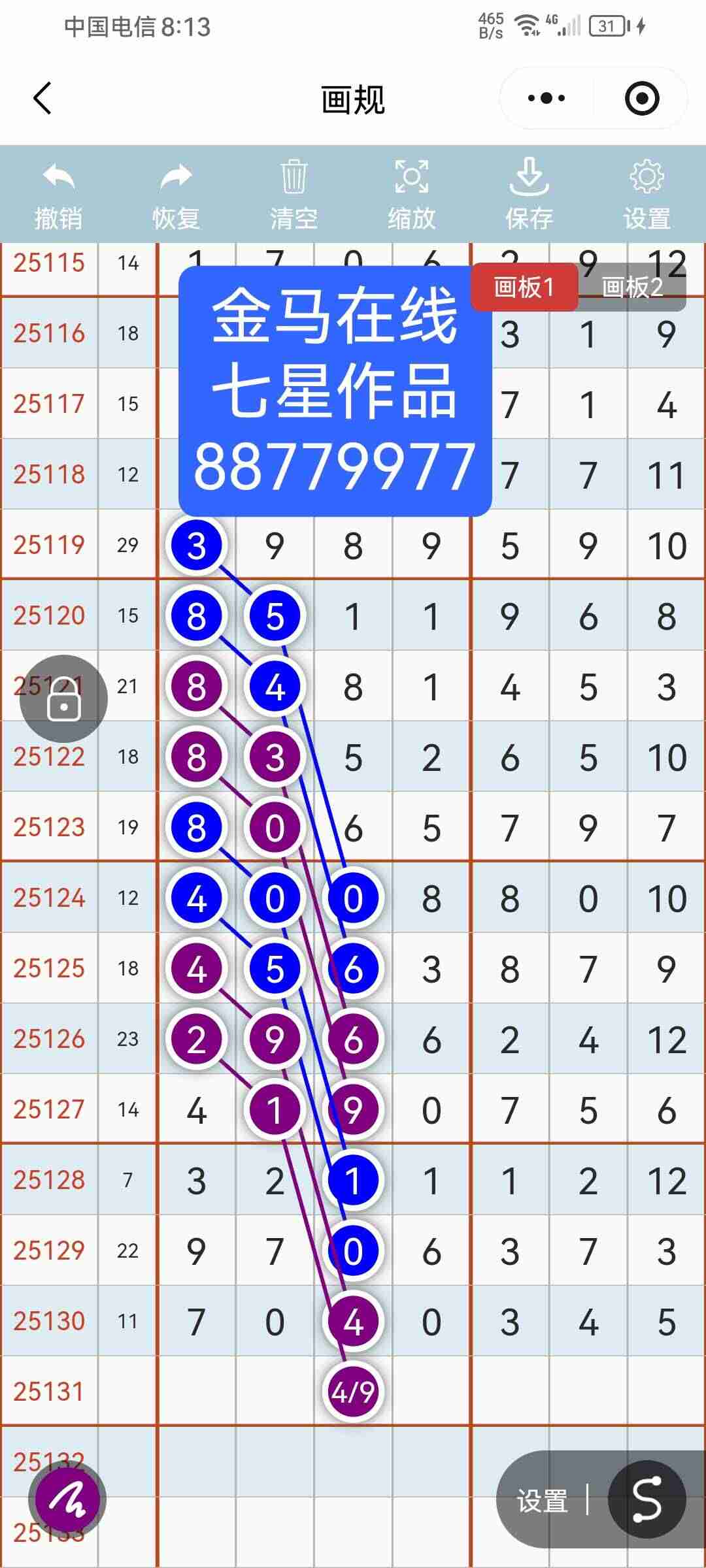This screenshot has height=1568, width=706.
Task: Tap the back arrow to leave 画规
Action: (41, 97)
